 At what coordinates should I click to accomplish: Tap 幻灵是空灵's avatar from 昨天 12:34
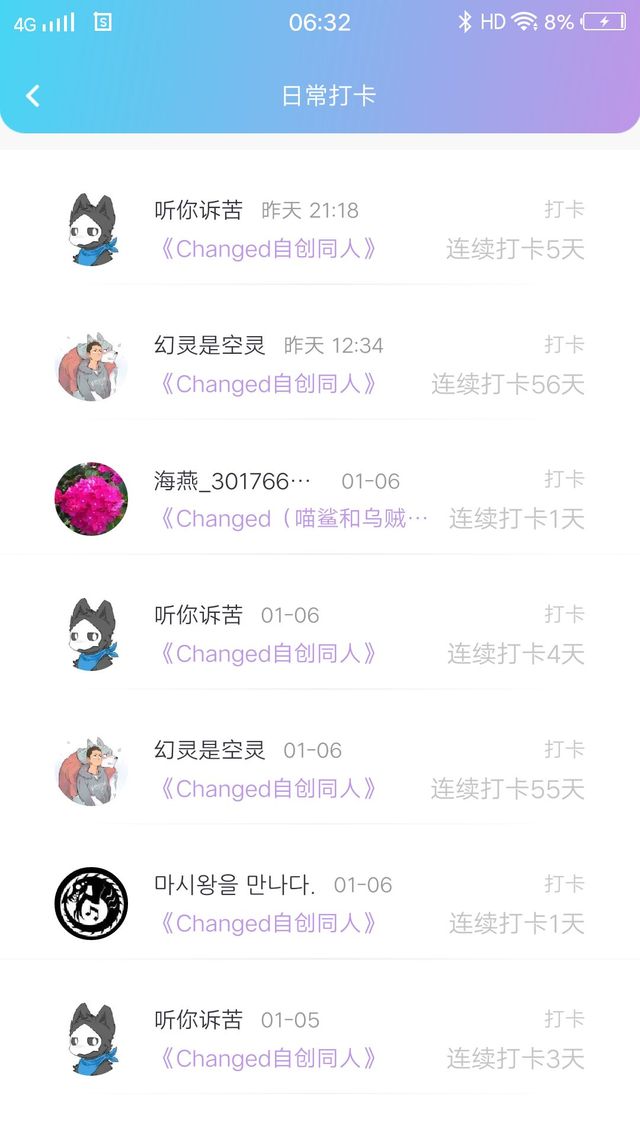[x=91, y=364]
